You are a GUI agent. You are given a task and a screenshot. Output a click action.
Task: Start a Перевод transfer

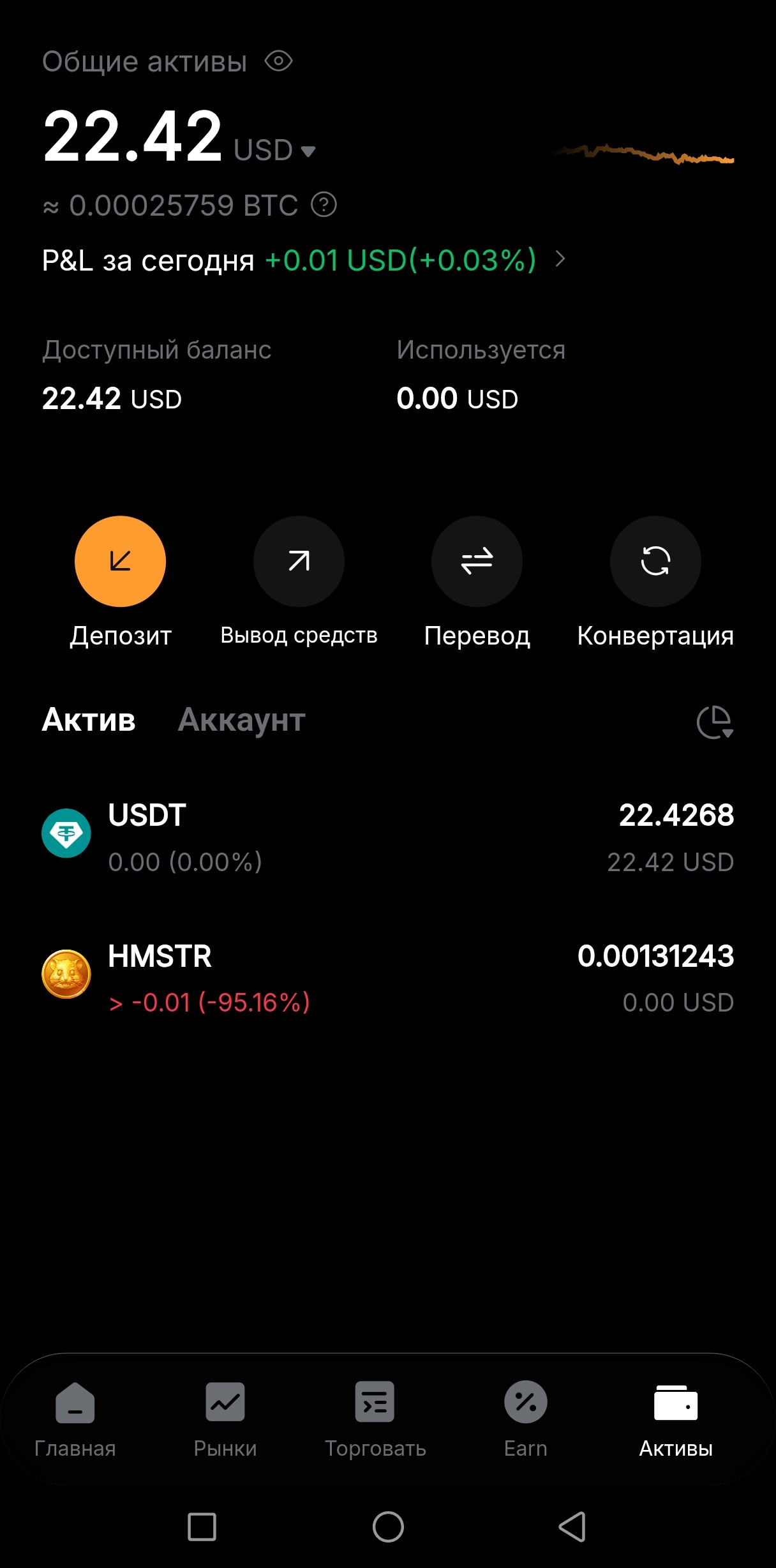(x=477, y=562)
